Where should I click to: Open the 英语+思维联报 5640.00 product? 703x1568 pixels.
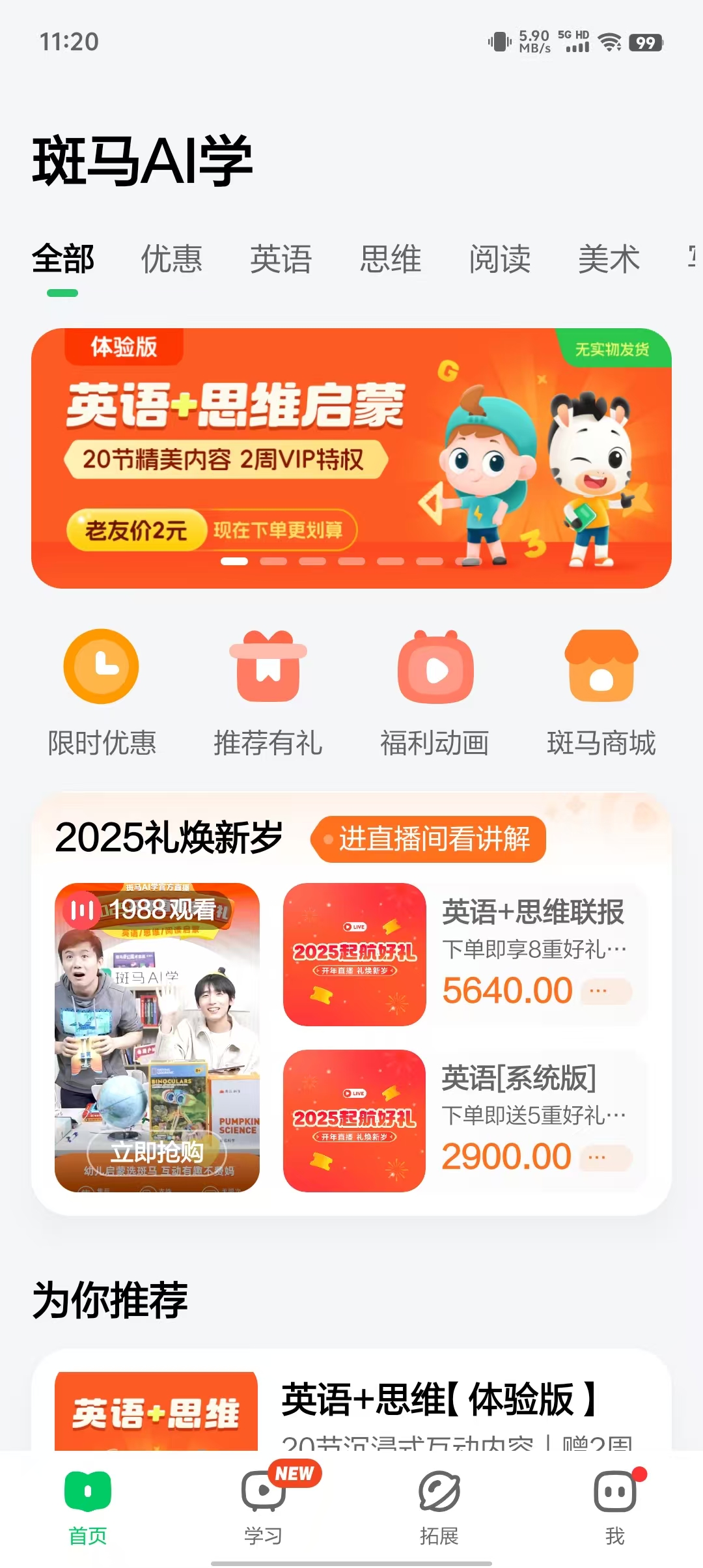pos(465,954)
